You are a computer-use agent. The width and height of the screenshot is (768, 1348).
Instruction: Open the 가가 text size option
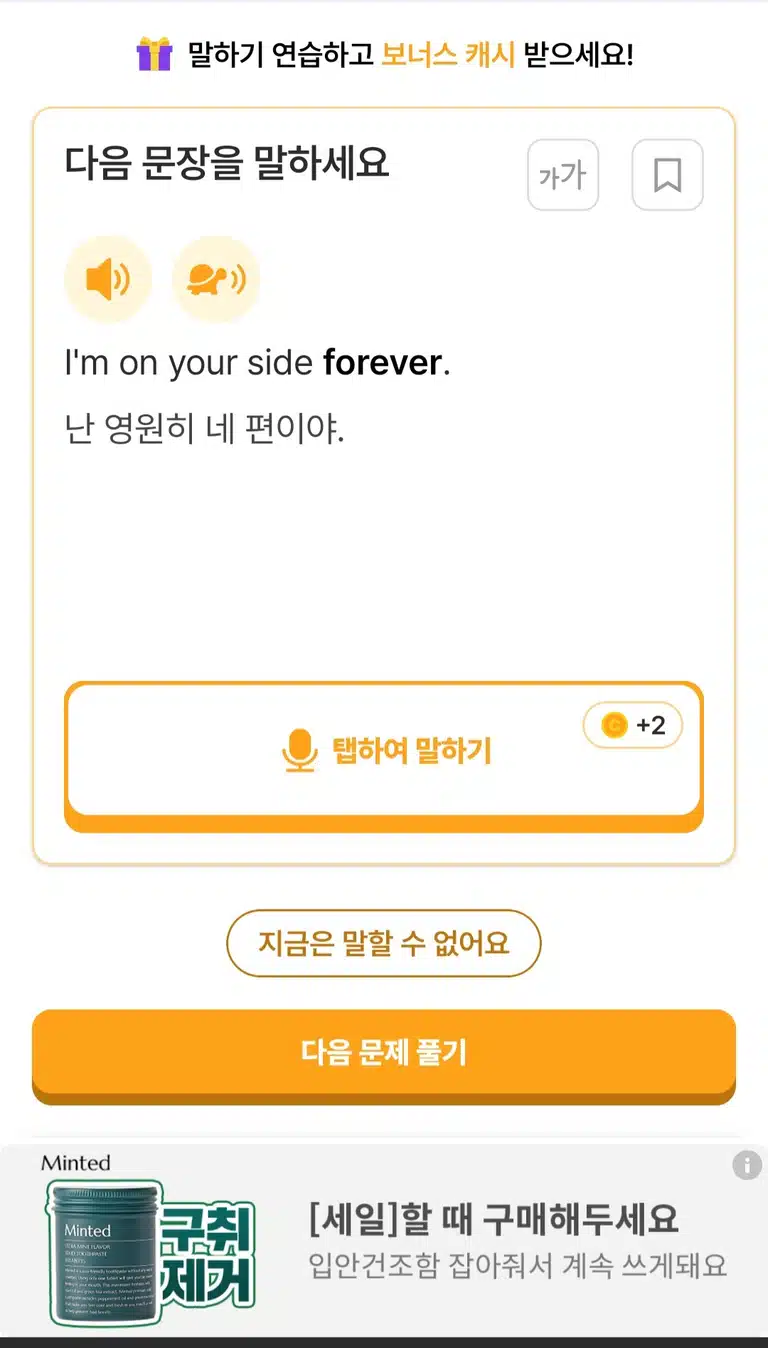tap(563, 175)
